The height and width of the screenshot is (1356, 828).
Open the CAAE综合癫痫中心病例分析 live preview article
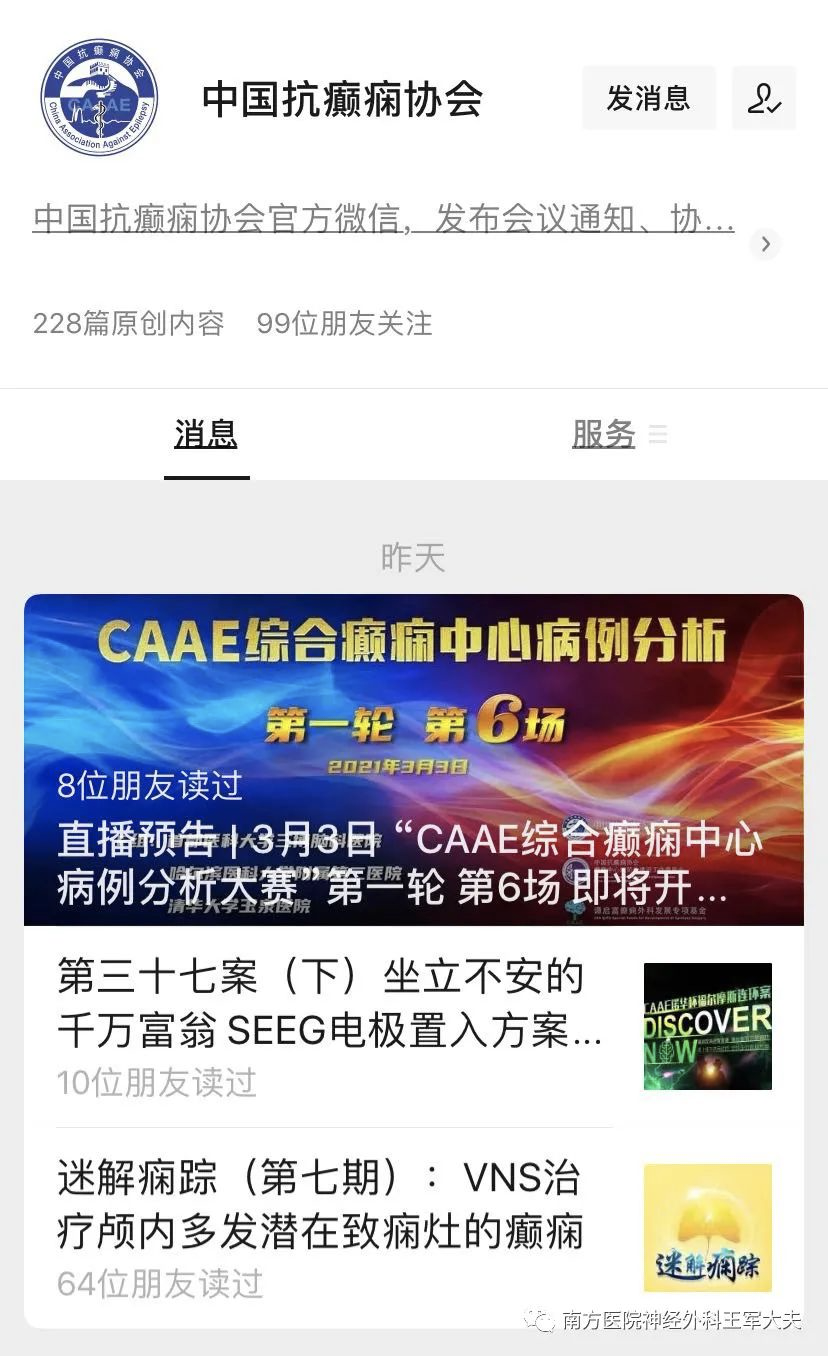click(414, 760)
